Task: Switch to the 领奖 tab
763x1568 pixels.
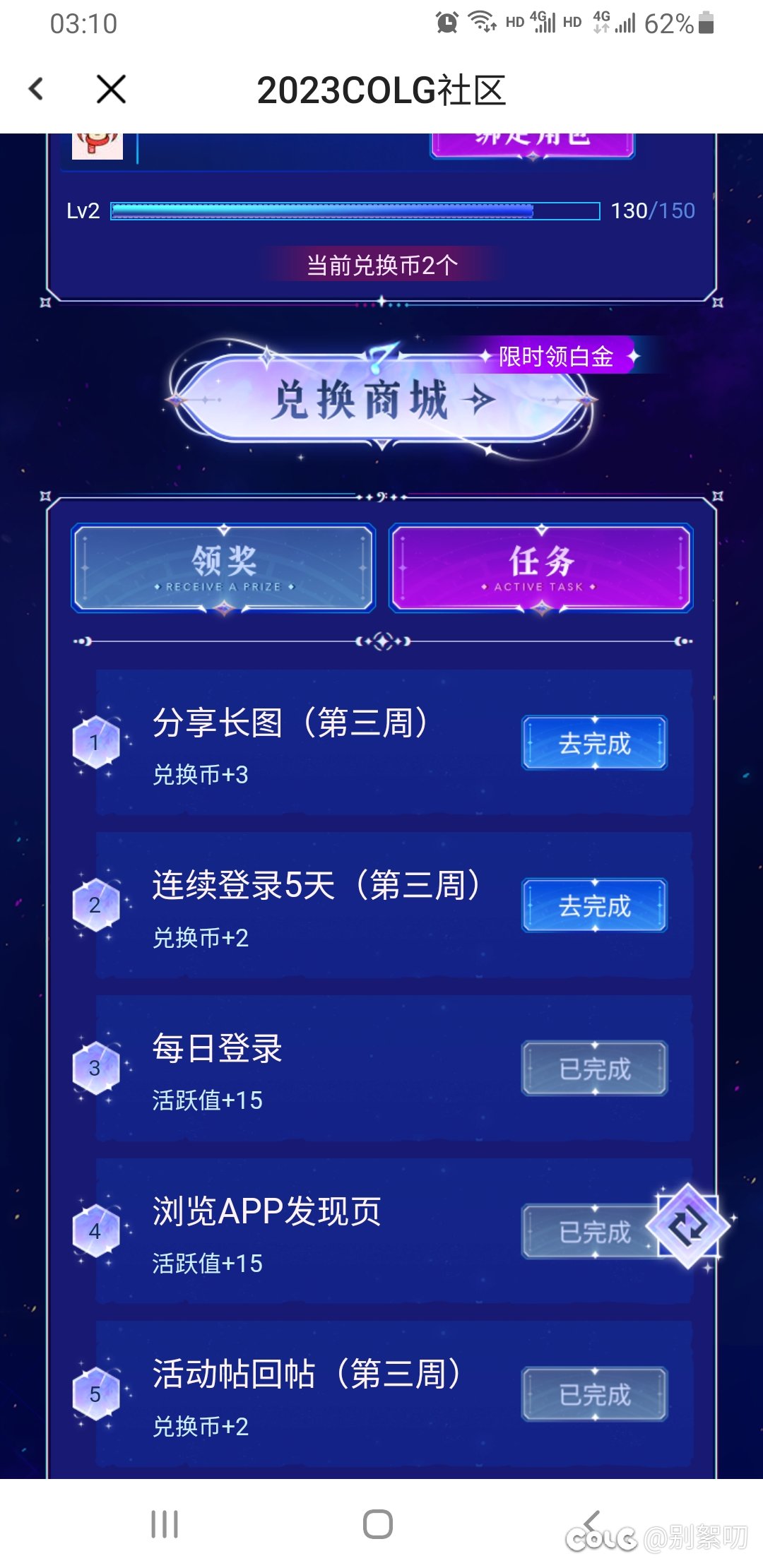Action: coord(223,568)
